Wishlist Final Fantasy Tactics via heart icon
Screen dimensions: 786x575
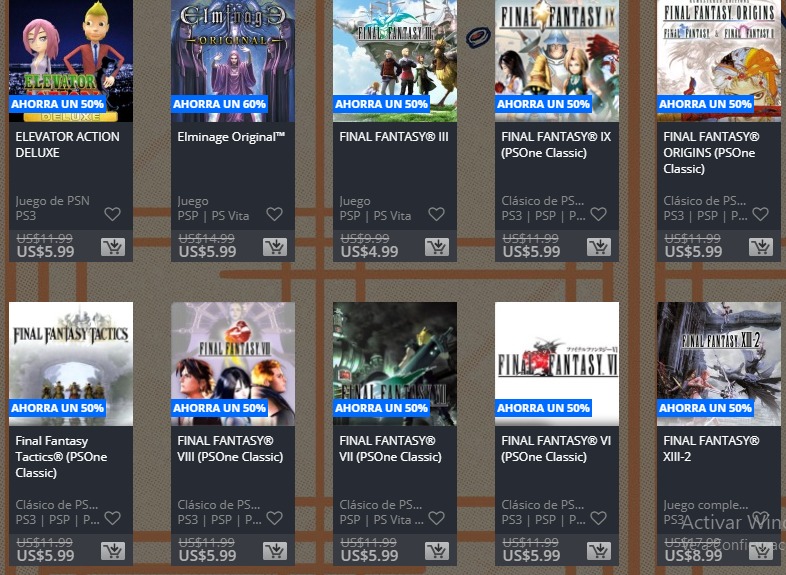pyautogui.click(x=112, y=518)
